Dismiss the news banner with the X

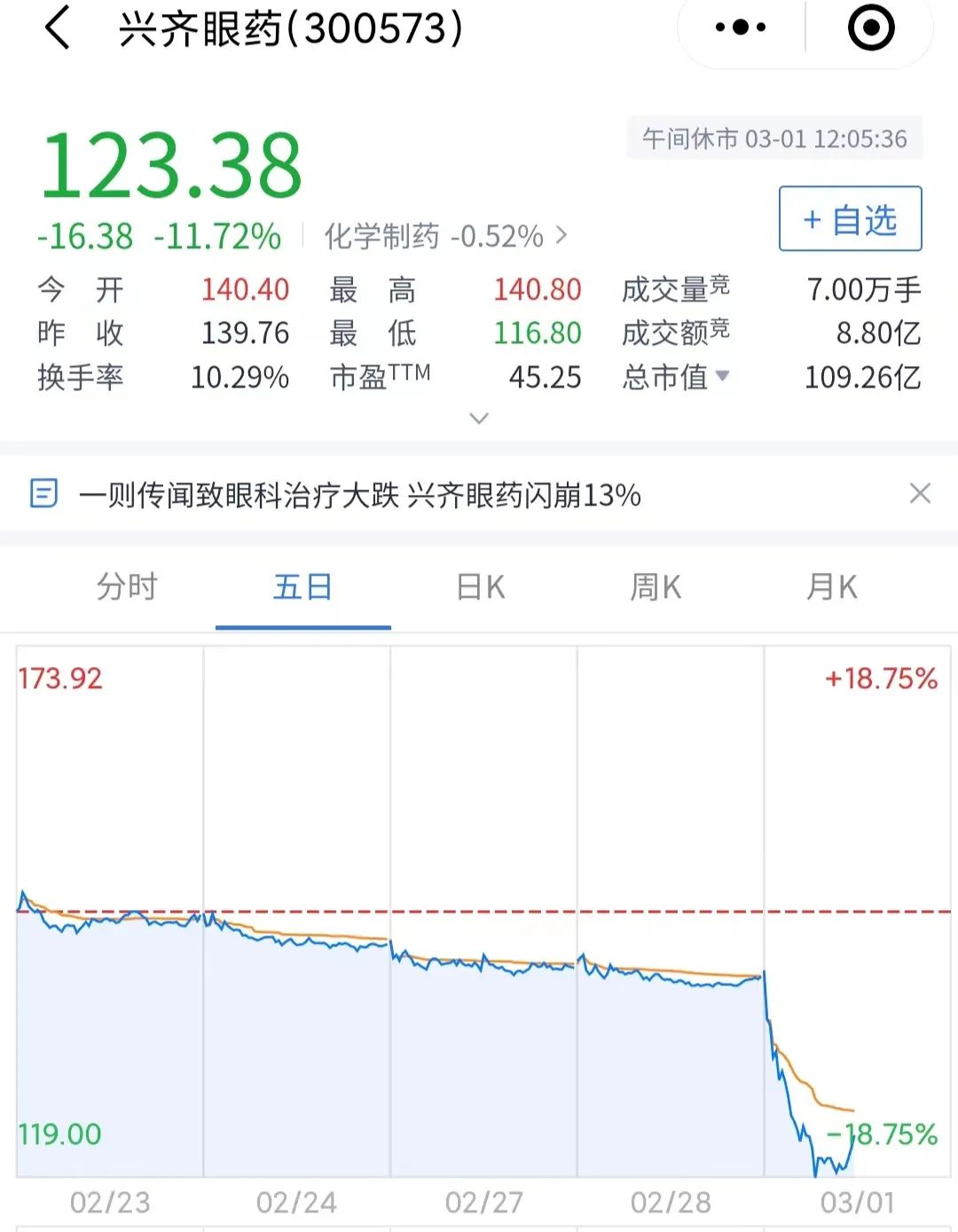[x=920, y=494]
